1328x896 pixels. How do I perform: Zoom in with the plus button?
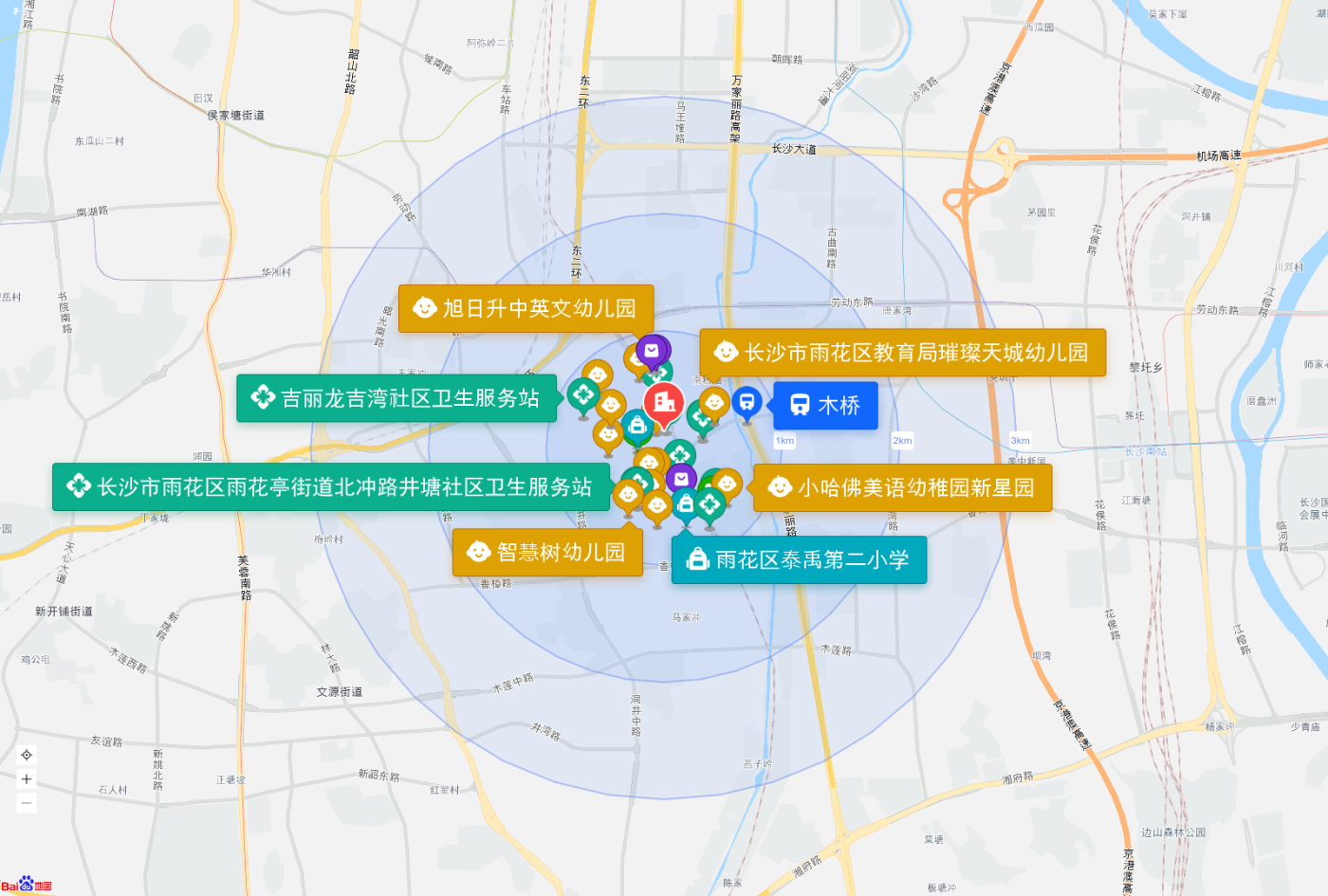(27, 779)
